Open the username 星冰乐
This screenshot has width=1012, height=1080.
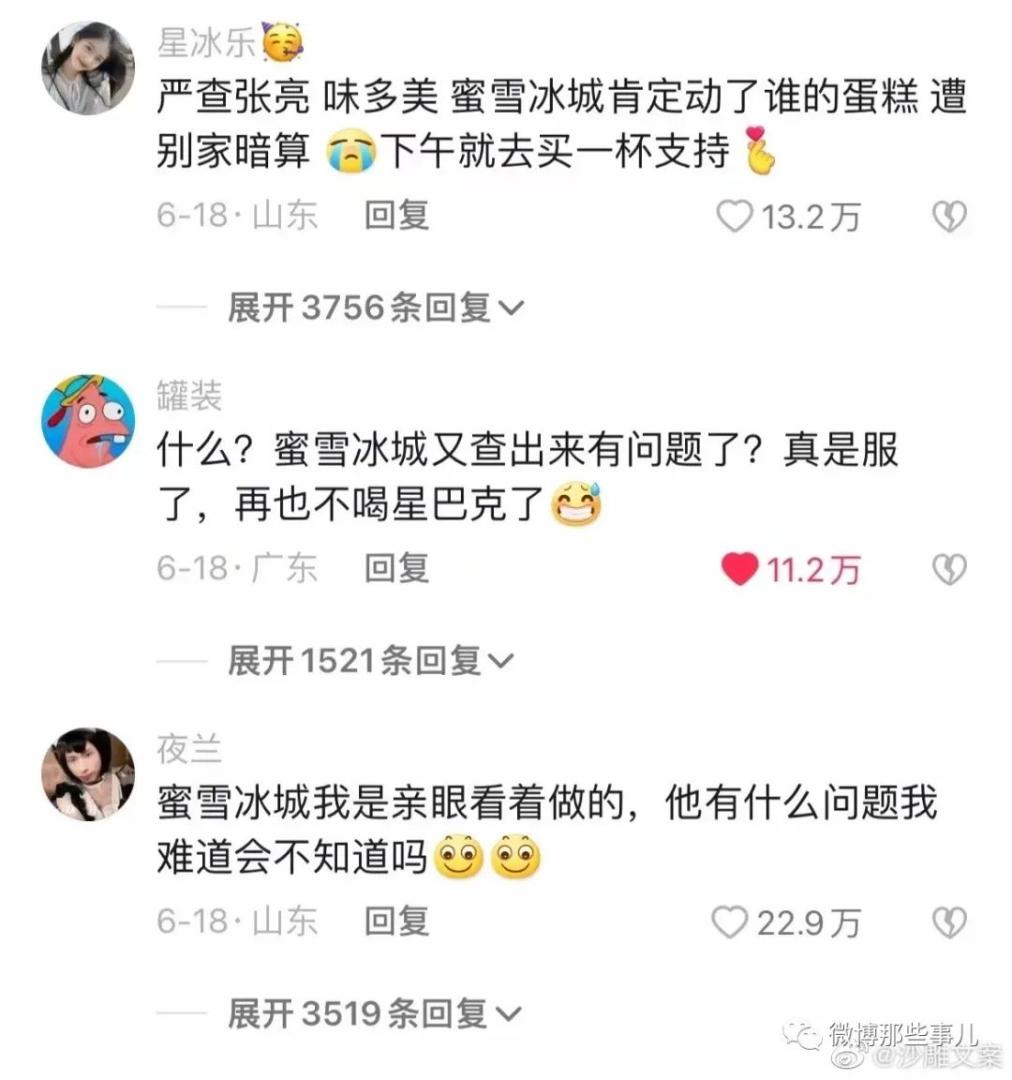click(x=206, y=43)
